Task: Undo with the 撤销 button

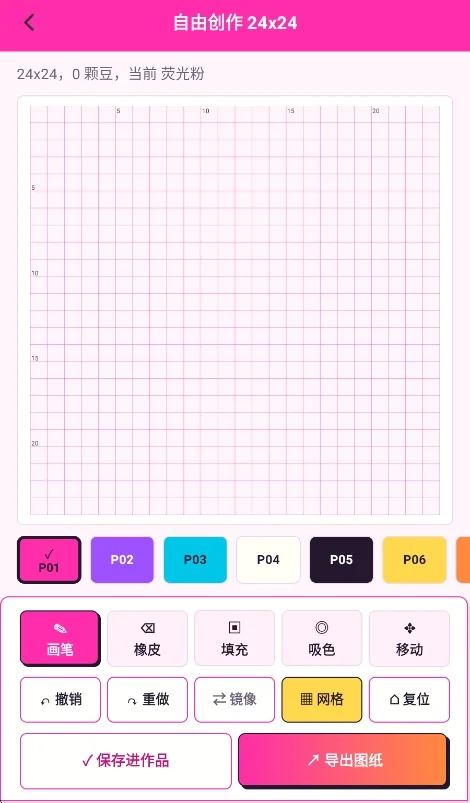Action: tap(60, 700)
